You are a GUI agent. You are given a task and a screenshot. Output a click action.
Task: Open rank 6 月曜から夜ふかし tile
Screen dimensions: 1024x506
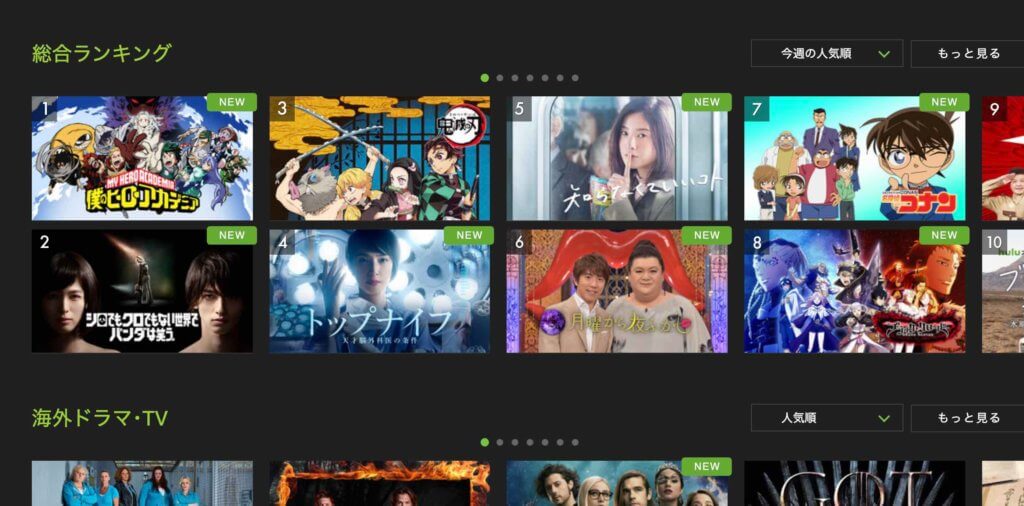pos(616,291)
